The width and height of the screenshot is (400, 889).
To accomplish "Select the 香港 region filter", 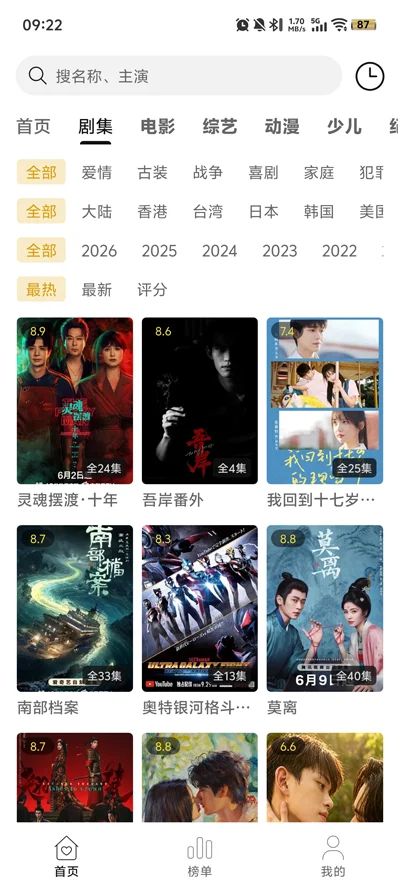I will coord(152,211).
